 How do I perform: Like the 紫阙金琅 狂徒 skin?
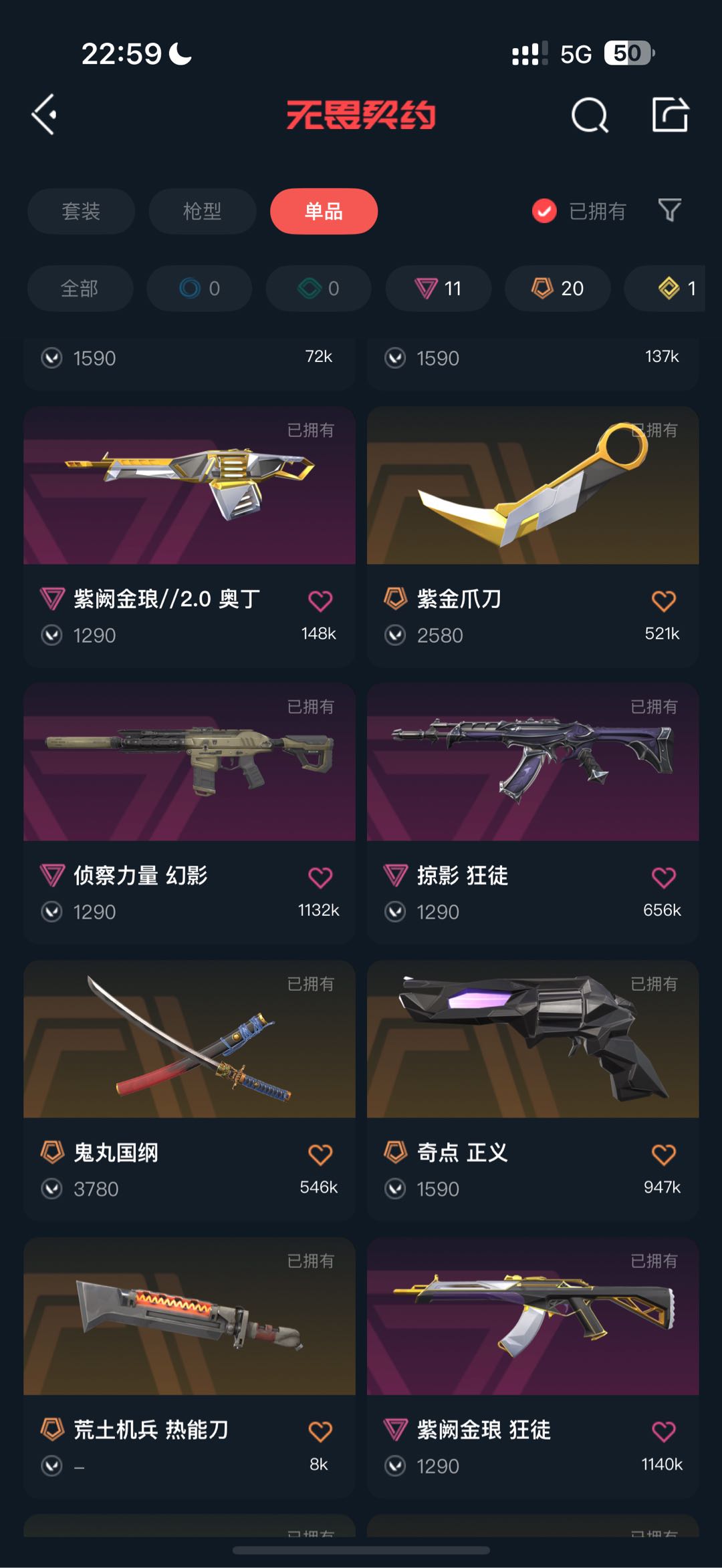click(x=663, y=1432)
